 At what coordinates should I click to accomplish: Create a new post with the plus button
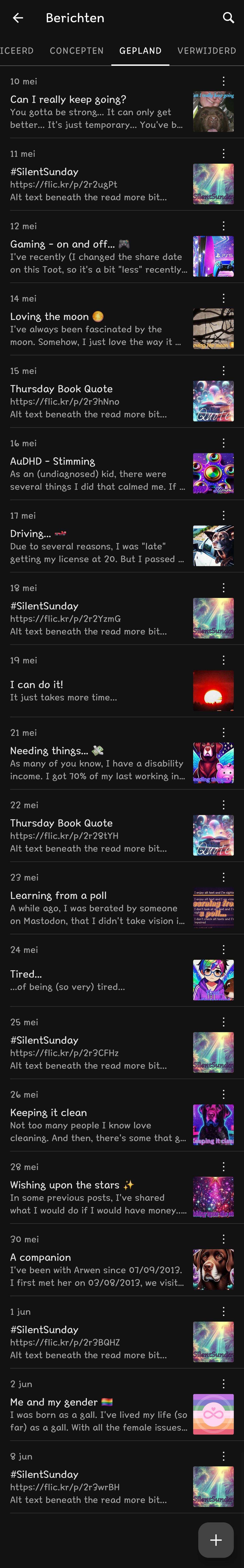[x=215, y=1540]
